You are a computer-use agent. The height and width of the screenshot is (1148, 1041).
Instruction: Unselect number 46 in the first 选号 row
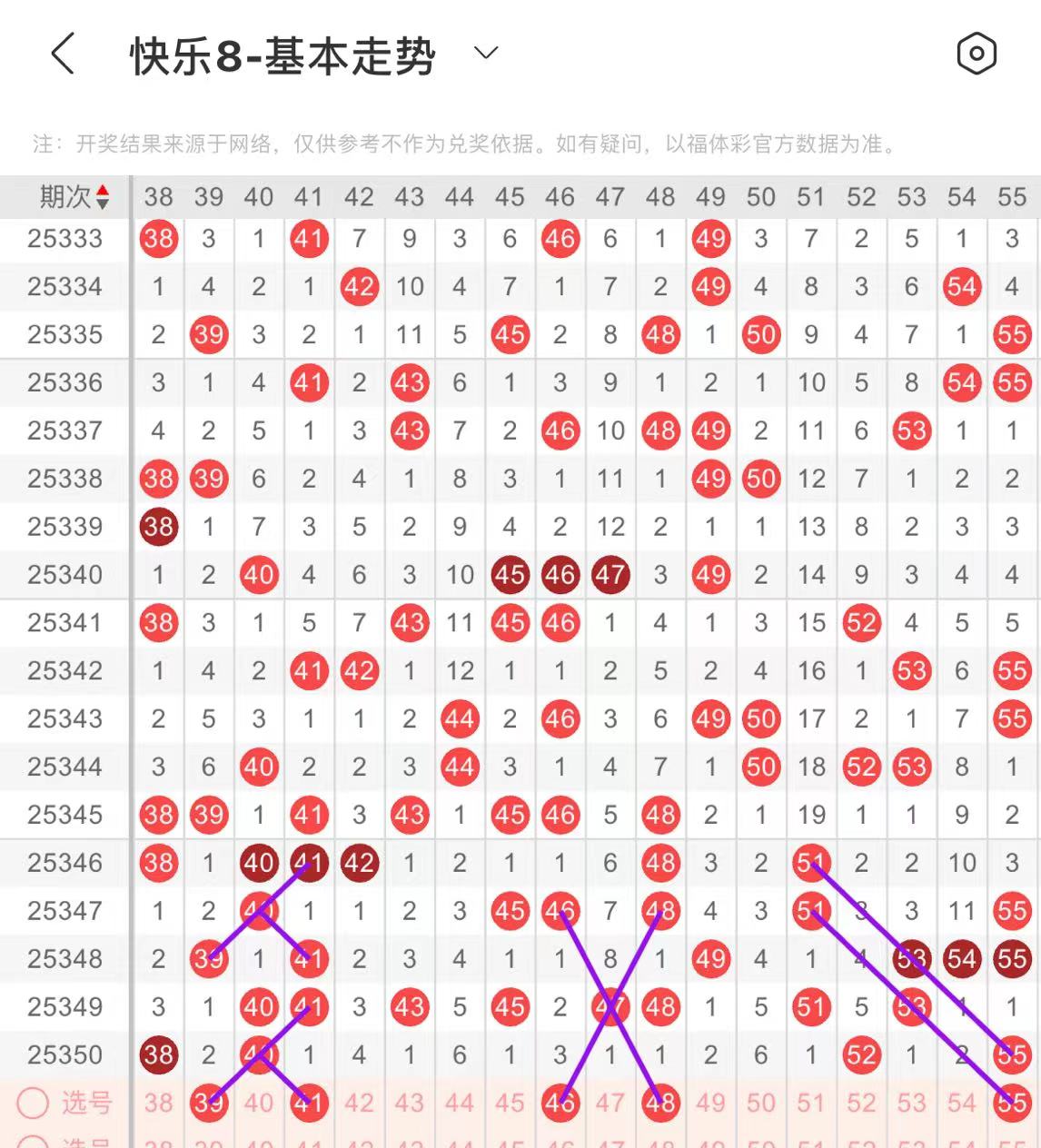[x=560, y=1103]
